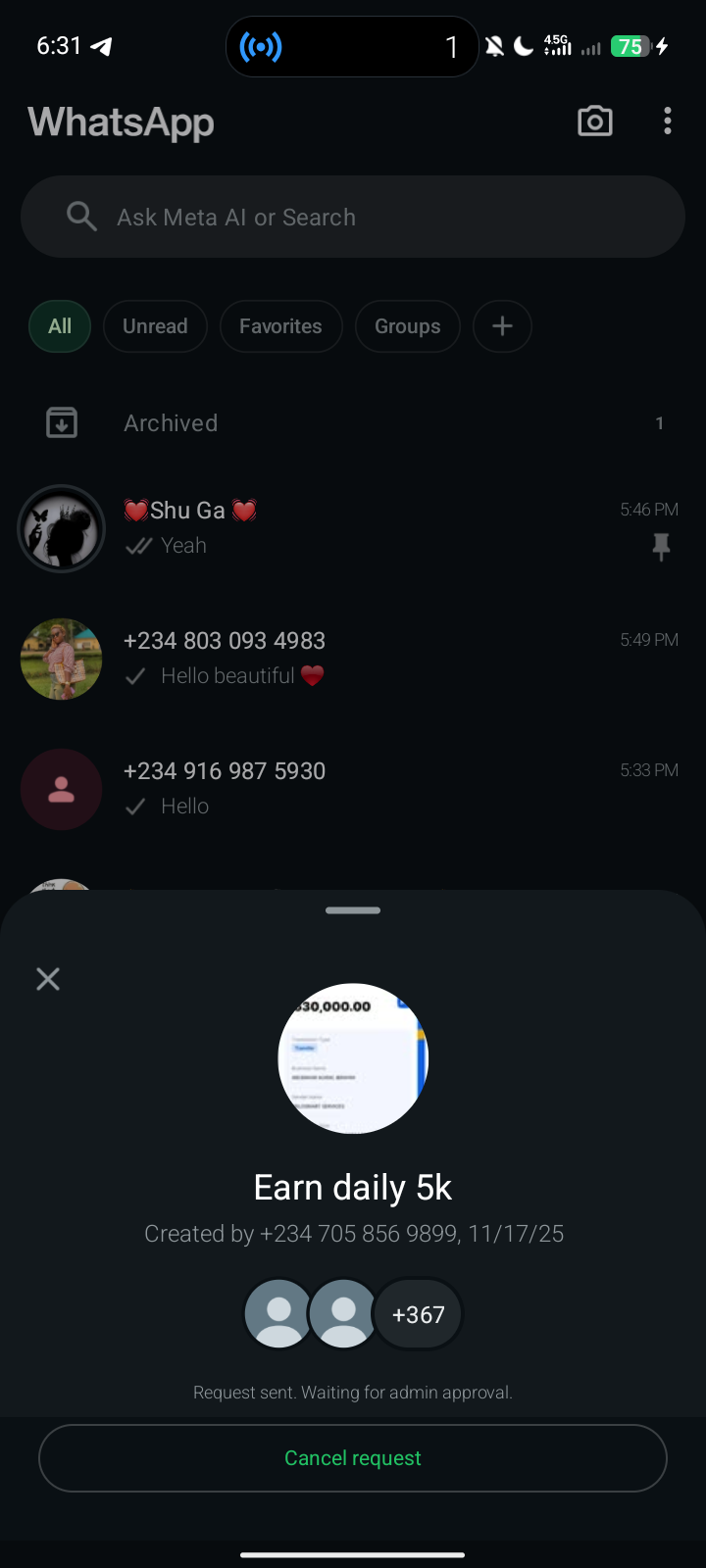Select the Favorites filter chip
The height and width of the screenshot is (1568, 706).
coord(280,326)
